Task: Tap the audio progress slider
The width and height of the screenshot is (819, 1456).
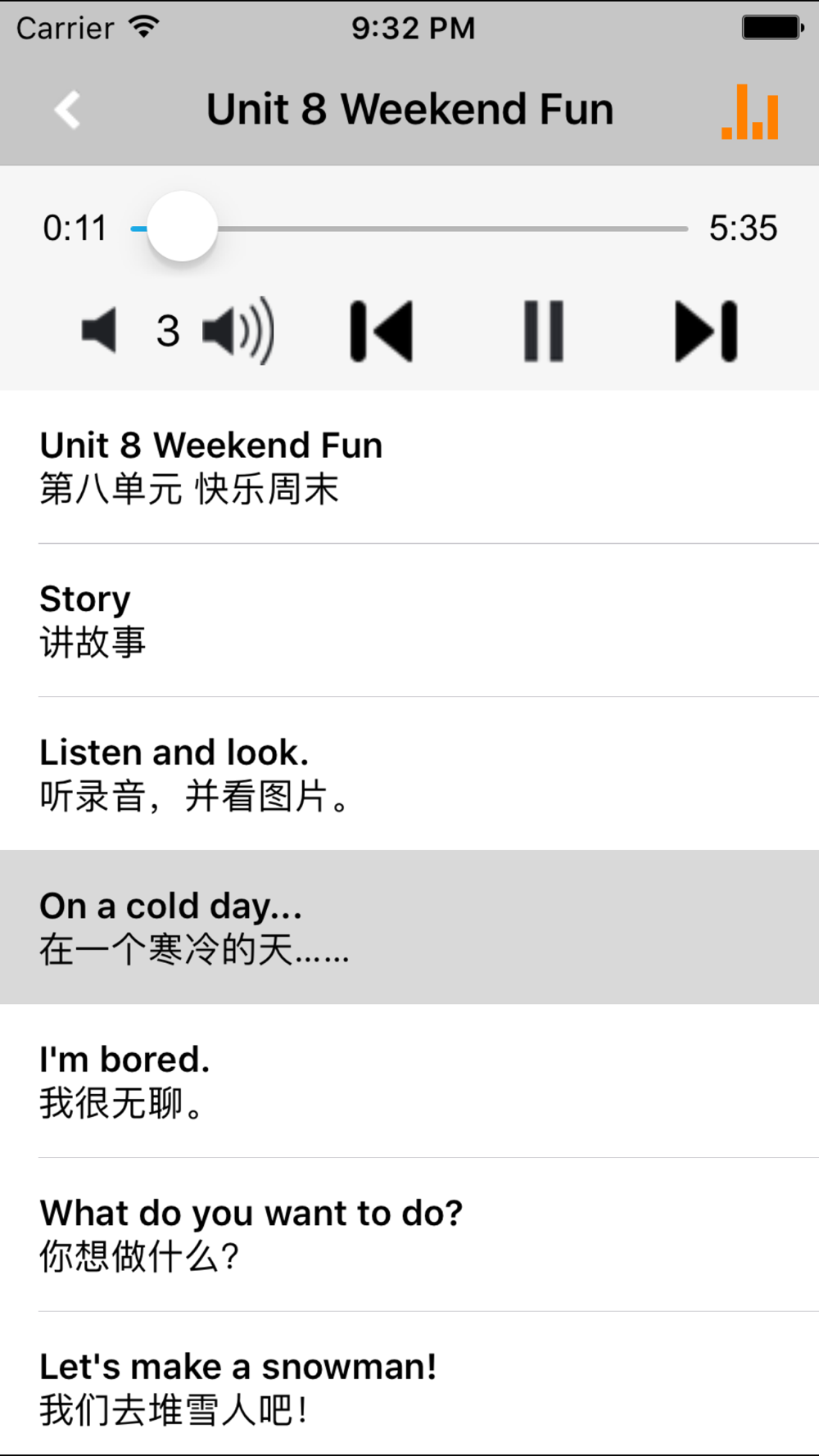Action: coord(409,228)
